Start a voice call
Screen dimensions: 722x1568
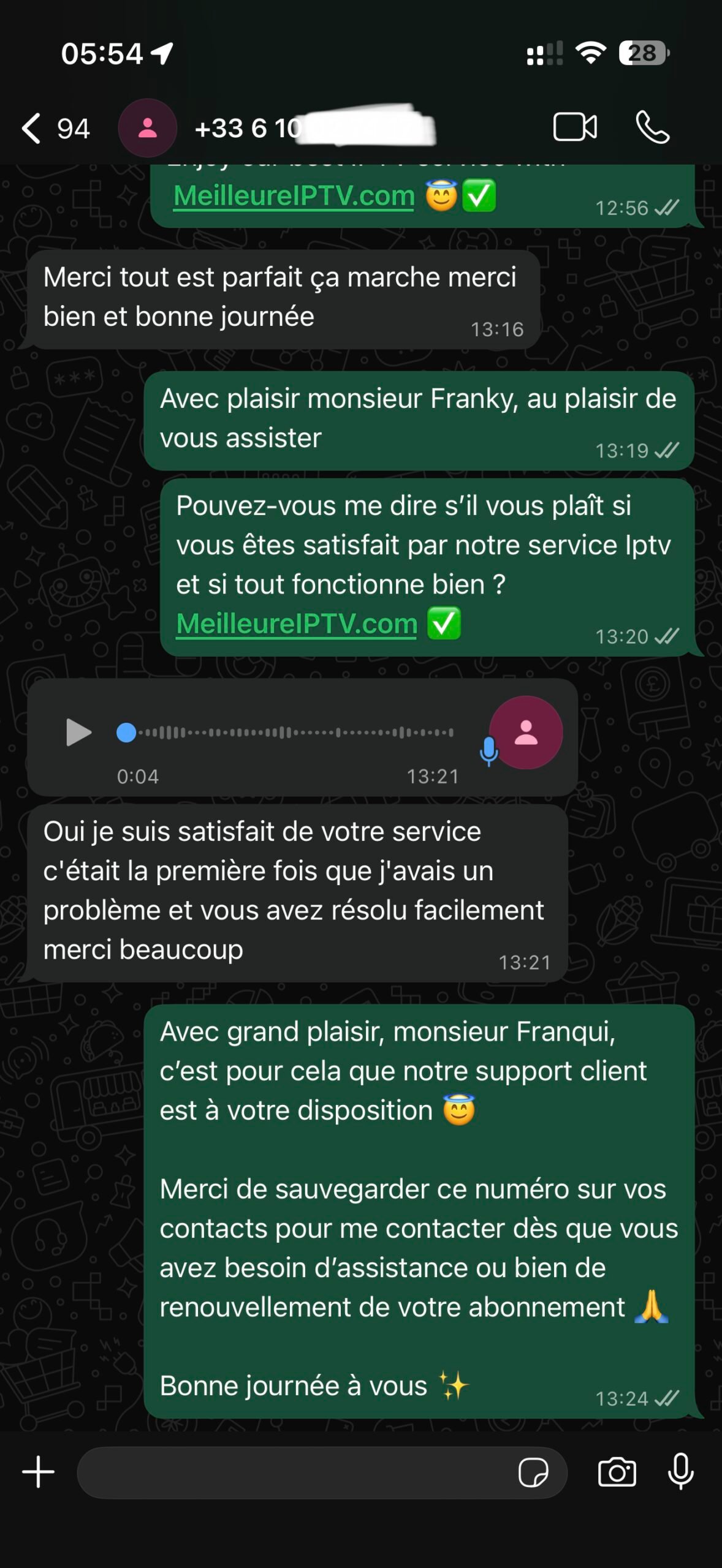[652, 127]
